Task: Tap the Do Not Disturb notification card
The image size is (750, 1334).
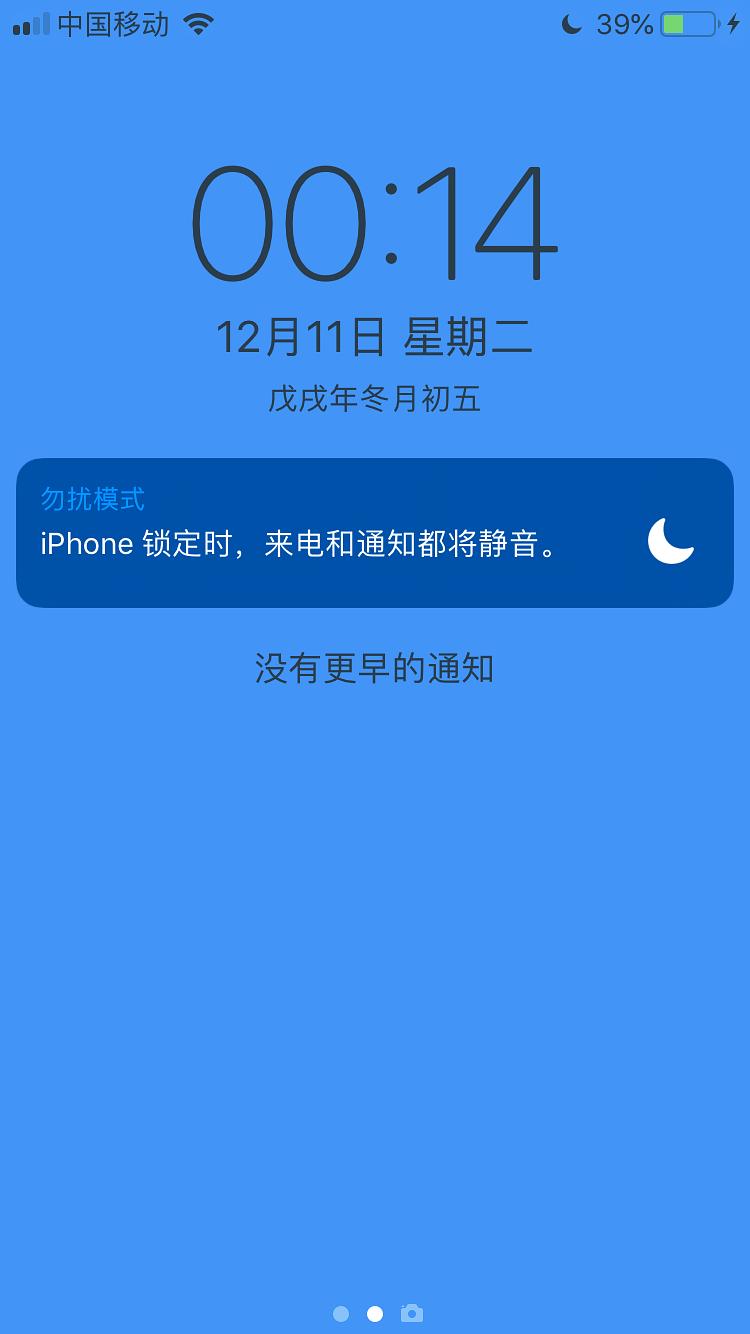Action: (x=375, y=533)
